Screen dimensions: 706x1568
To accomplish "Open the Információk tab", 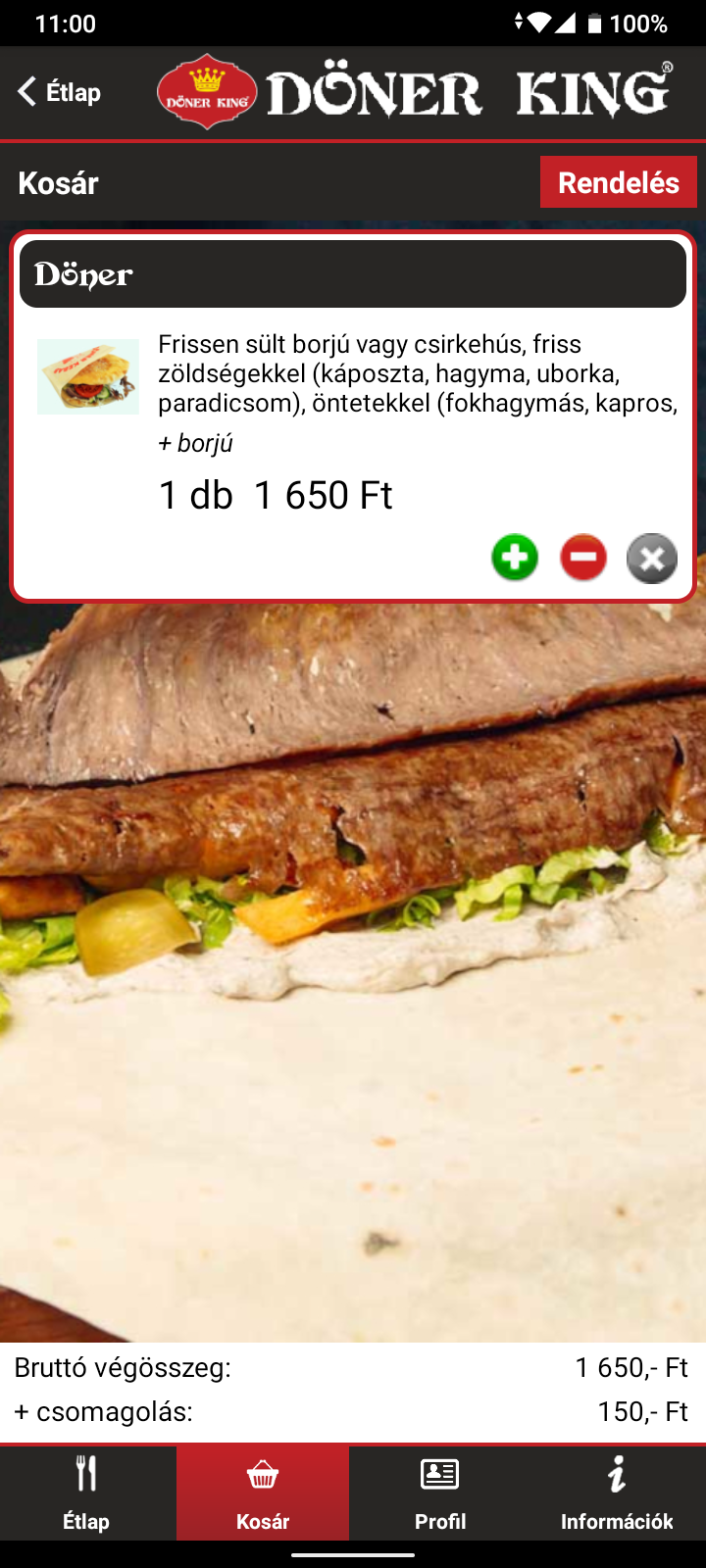I will click(x=616, y=1494).
